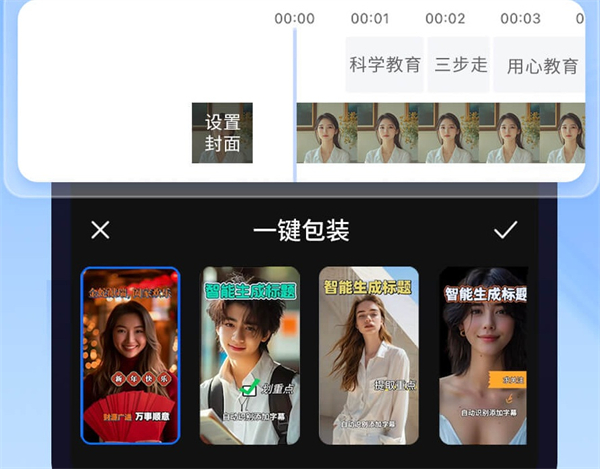Apply the template with the orange tag sticker
This screenshot has height=469, width=600.
(484, 356)
